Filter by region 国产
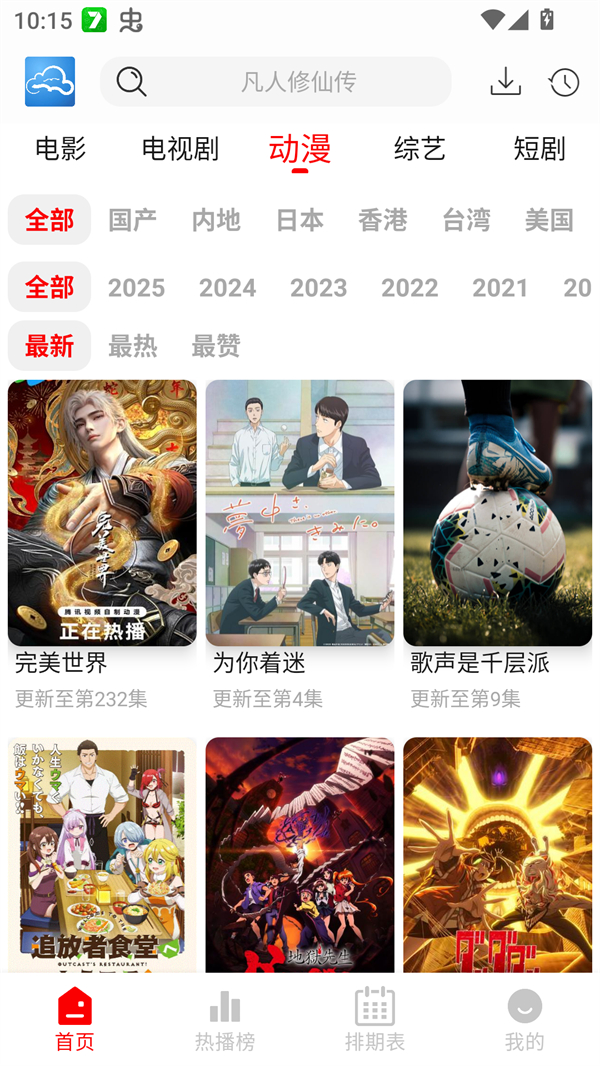The height and width of the screenshot is (1066, 600). tap(132, 220)
